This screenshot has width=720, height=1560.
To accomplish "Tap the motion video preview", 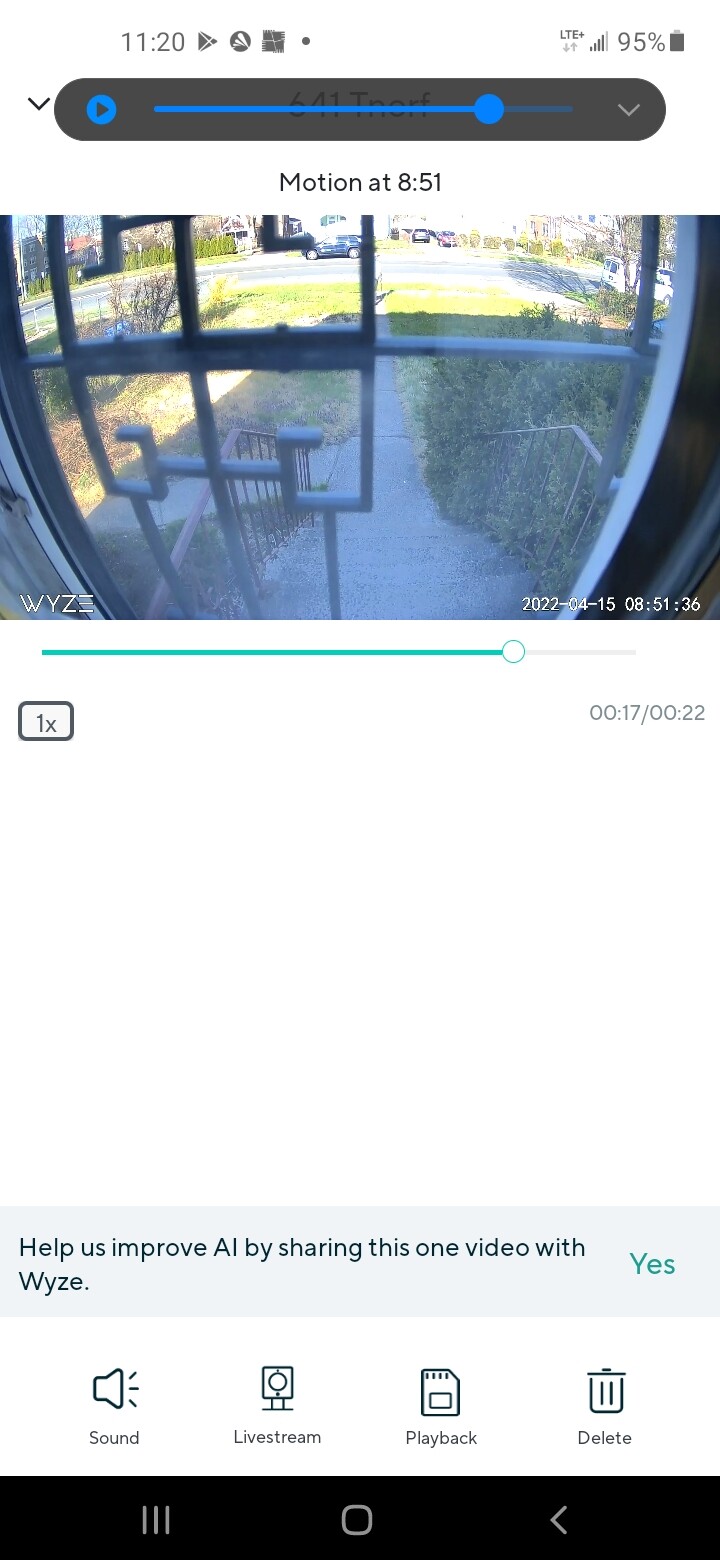I will [x=360, y=417].
